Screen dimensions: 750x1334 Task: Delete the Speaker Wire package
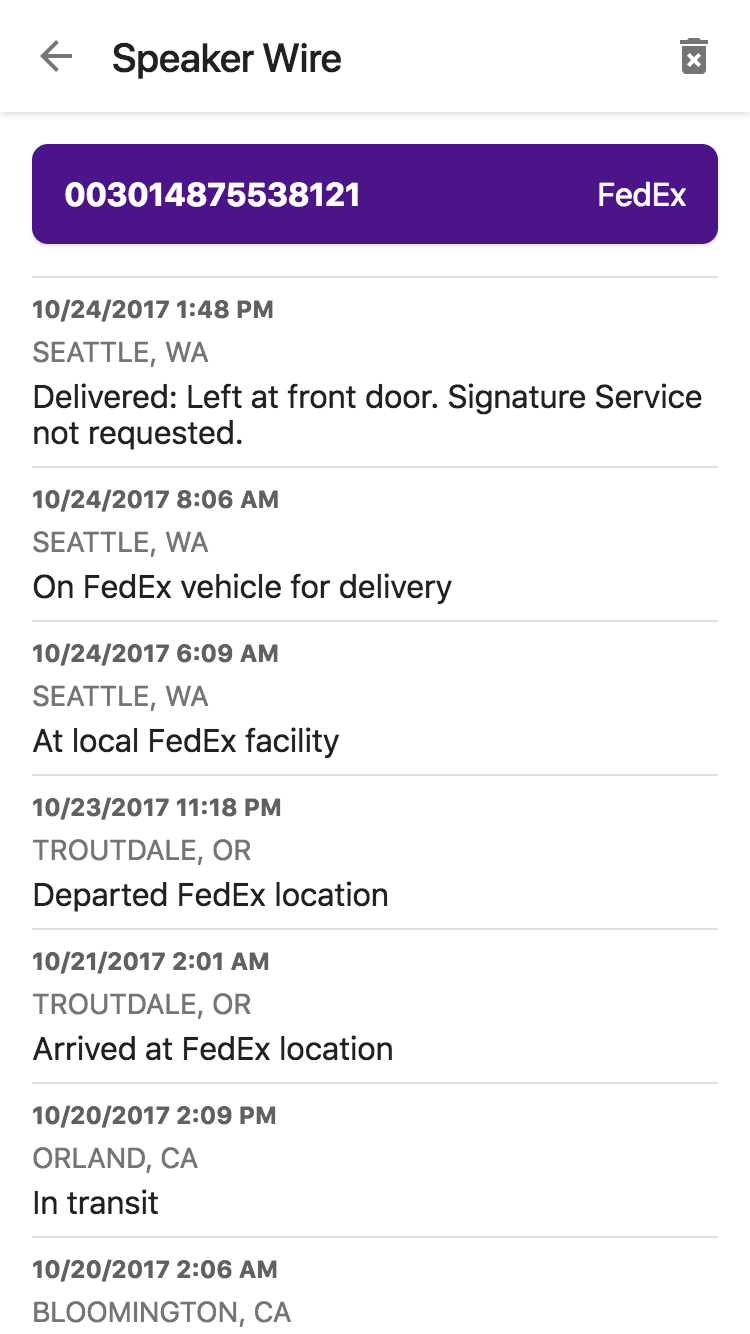pos(693,57)
